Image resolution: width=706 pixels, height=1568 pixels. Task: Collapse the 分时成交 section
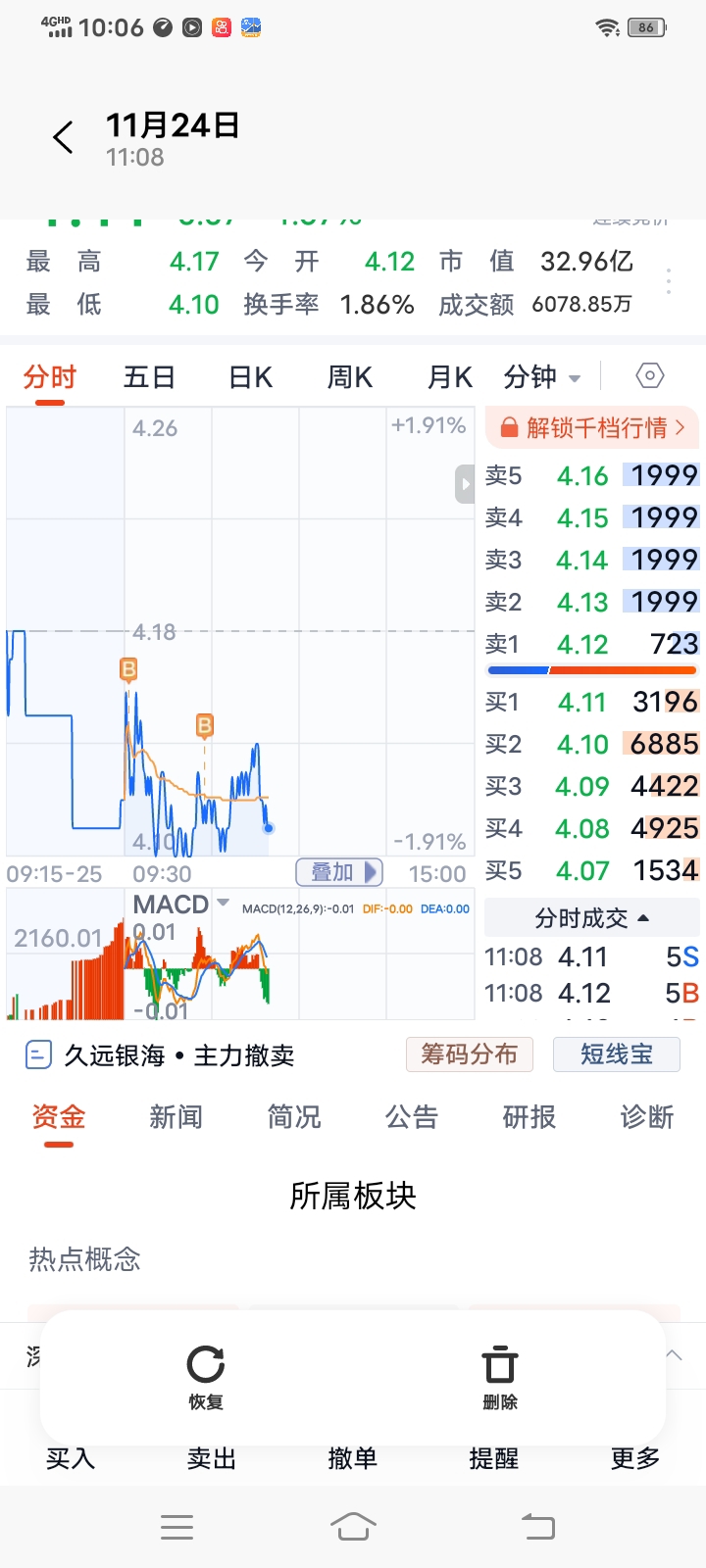coord(592,918)
